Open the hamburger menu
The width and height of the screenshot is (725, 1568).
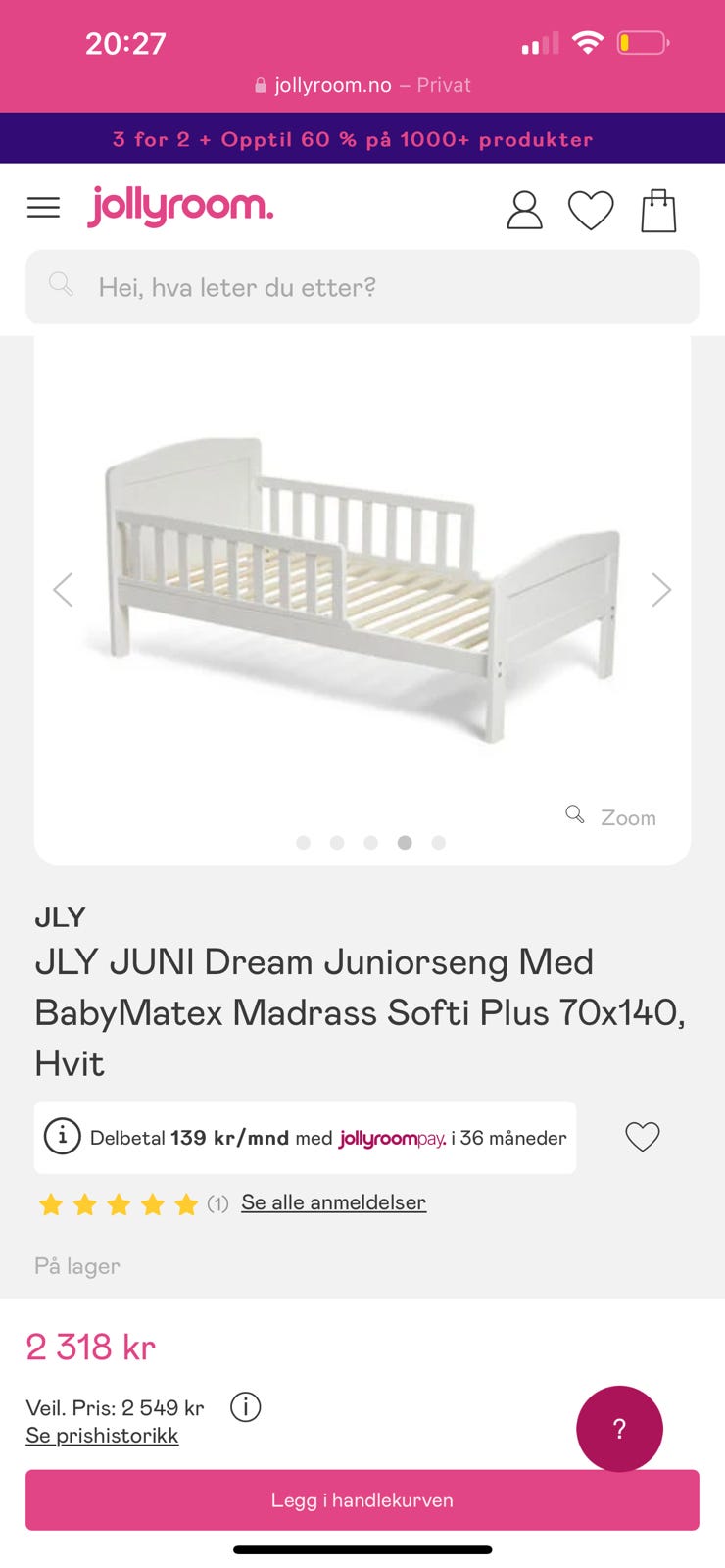tap(43, 208)
